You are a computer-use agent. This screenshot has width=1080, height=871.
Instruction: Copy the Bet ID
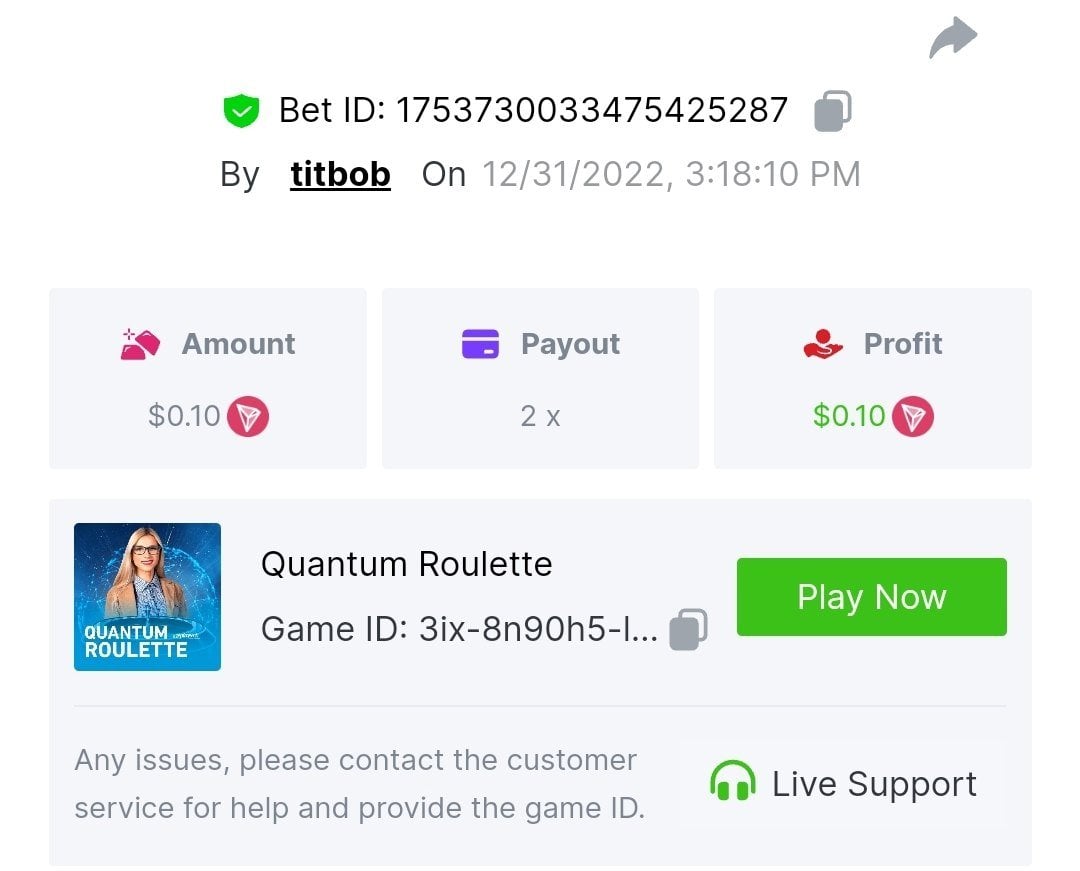tap(833, 111)
